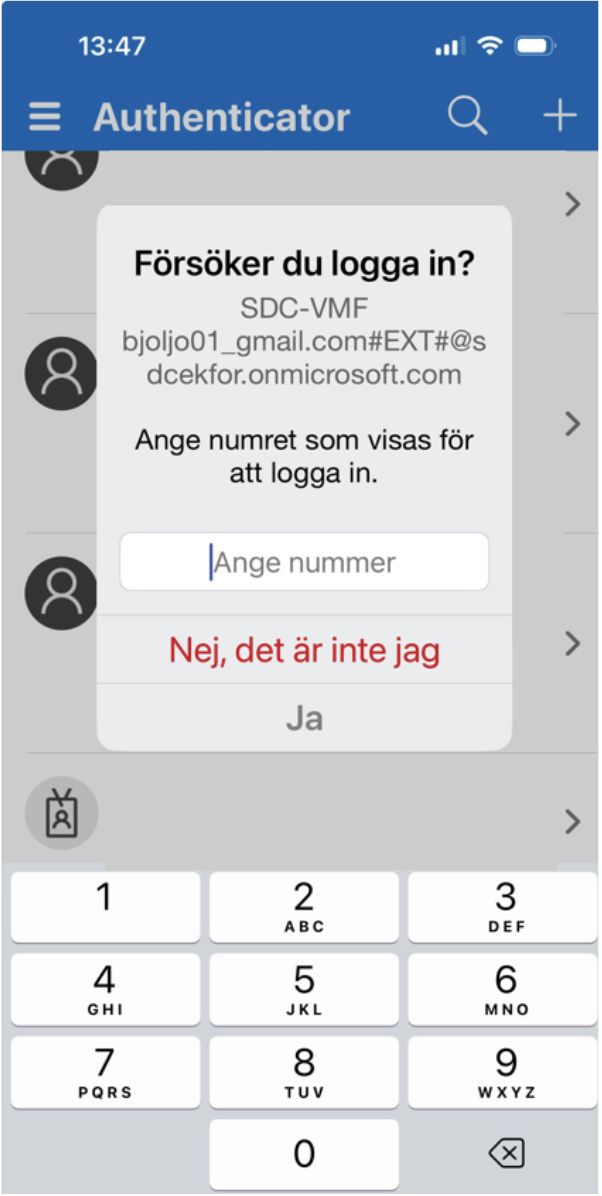The image size is (602, 1196).
Task: Add a new account with plus icon
Action: click(559, 116)
